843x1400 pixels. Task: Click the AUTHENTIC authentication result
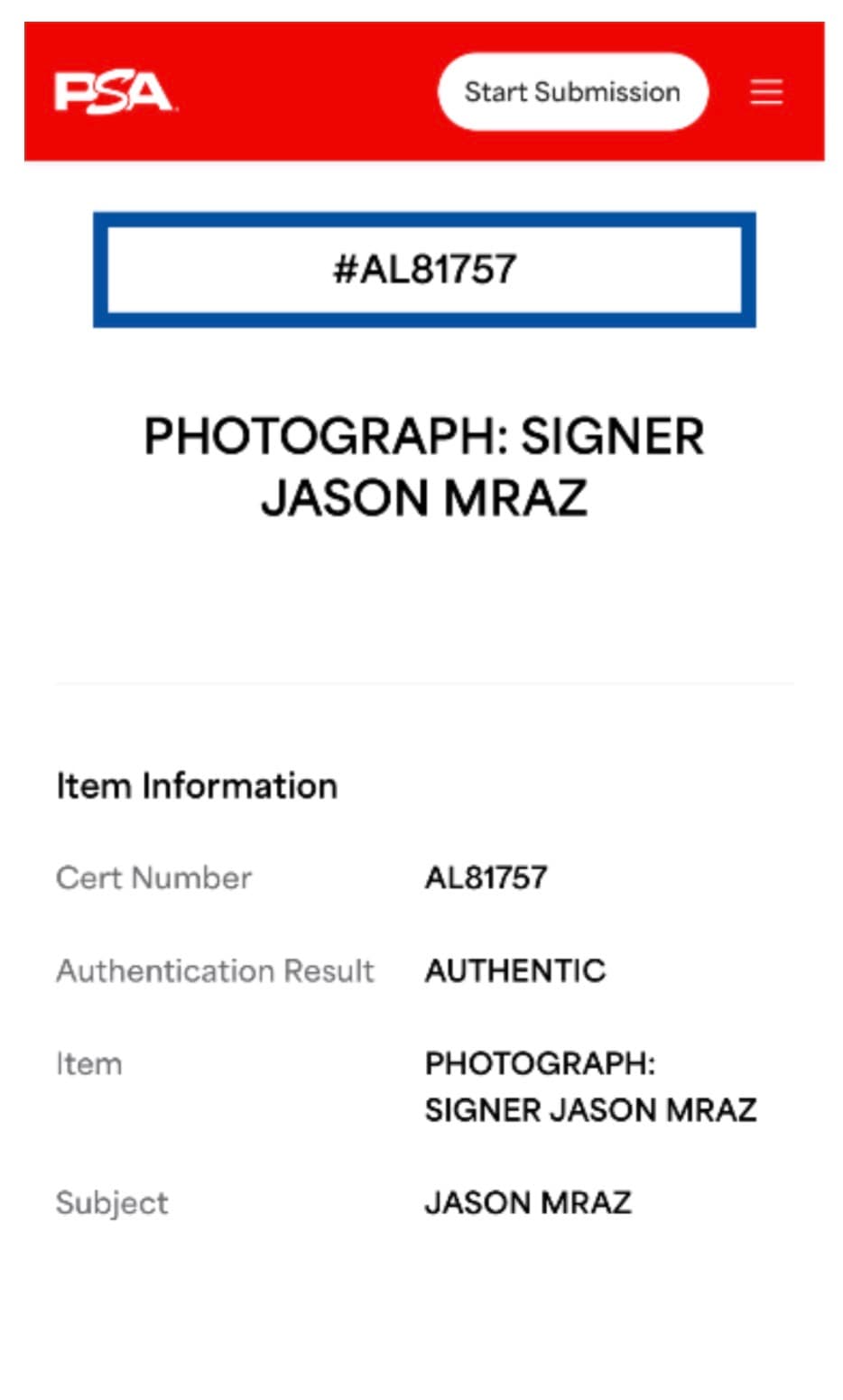click(516, 971)
